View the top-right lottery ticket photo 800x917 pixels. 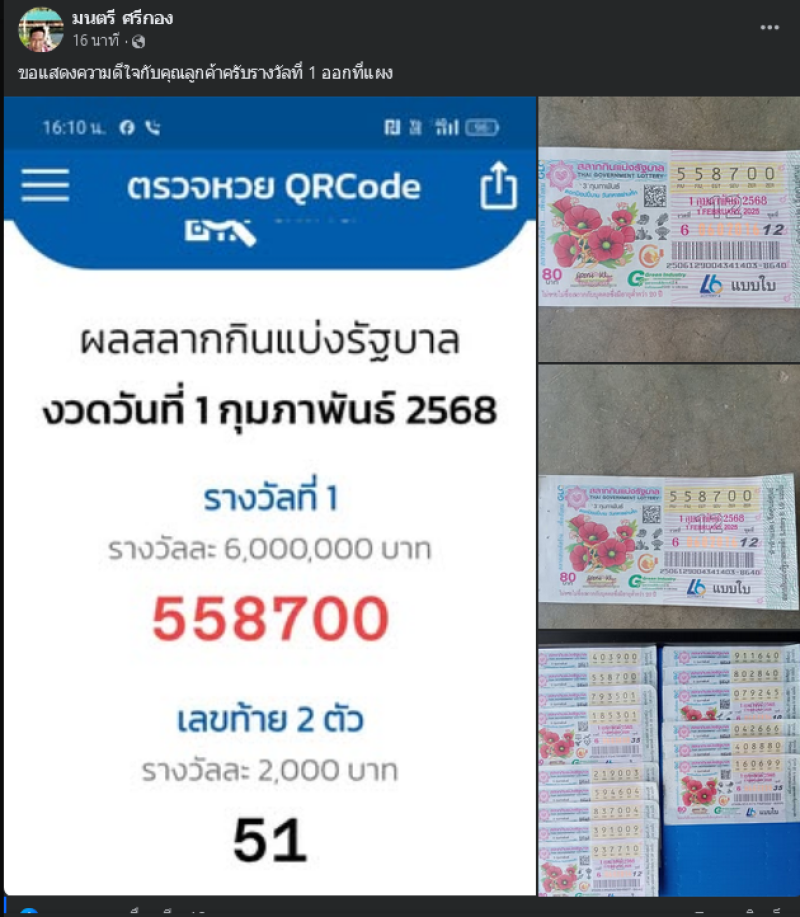click(669, 229)
